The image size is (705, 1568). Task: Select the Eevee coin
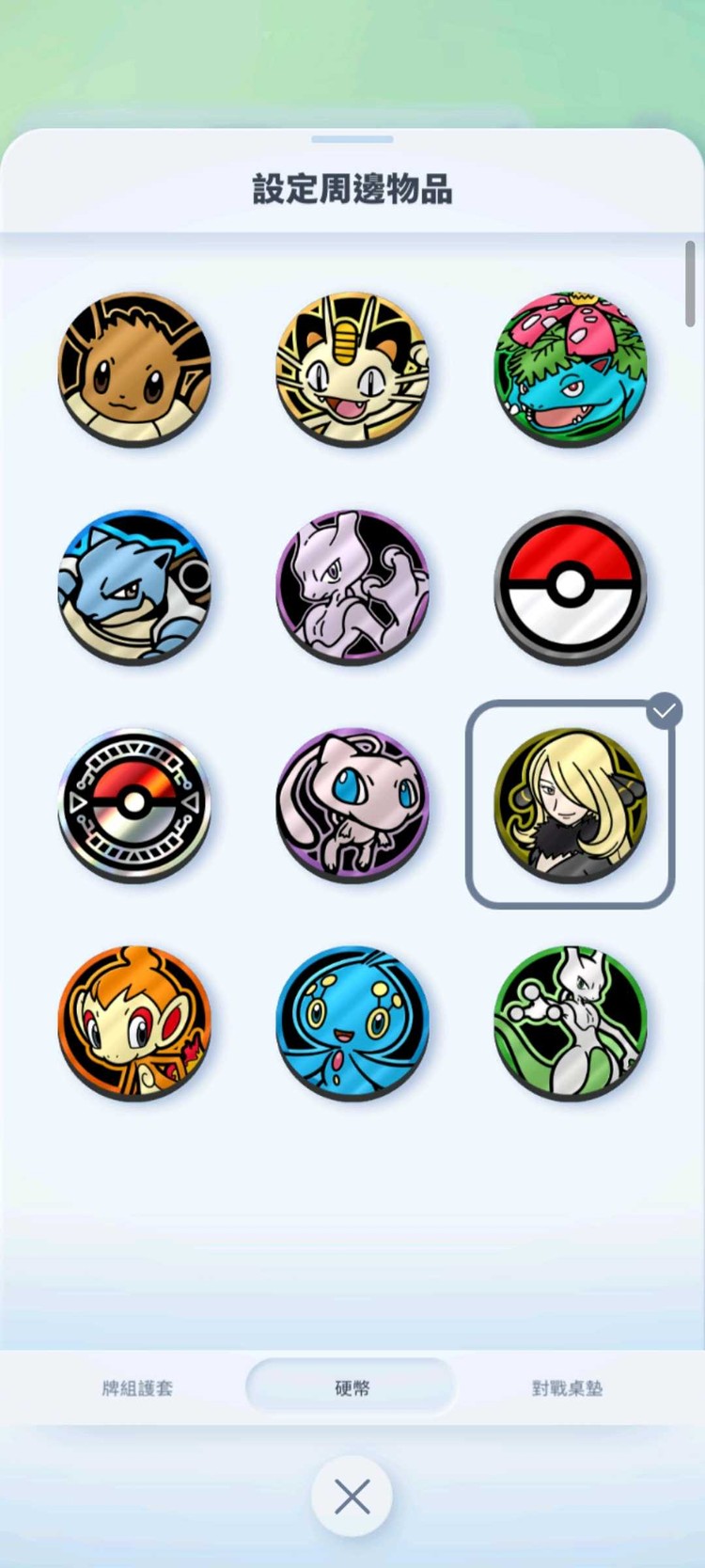coord(134,369)
